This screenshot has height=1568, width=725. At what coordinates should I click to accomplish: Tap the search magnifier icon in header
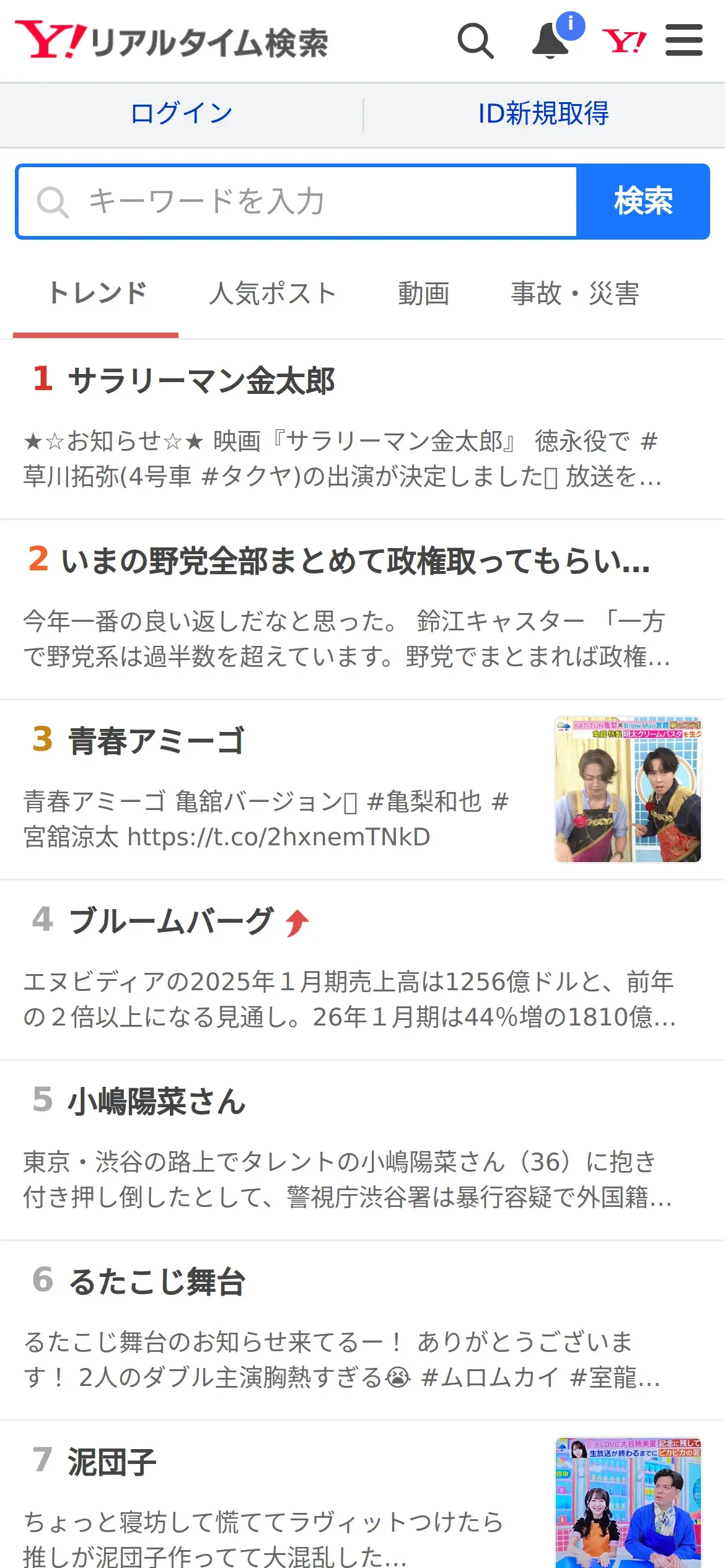(x=476, y=41)
